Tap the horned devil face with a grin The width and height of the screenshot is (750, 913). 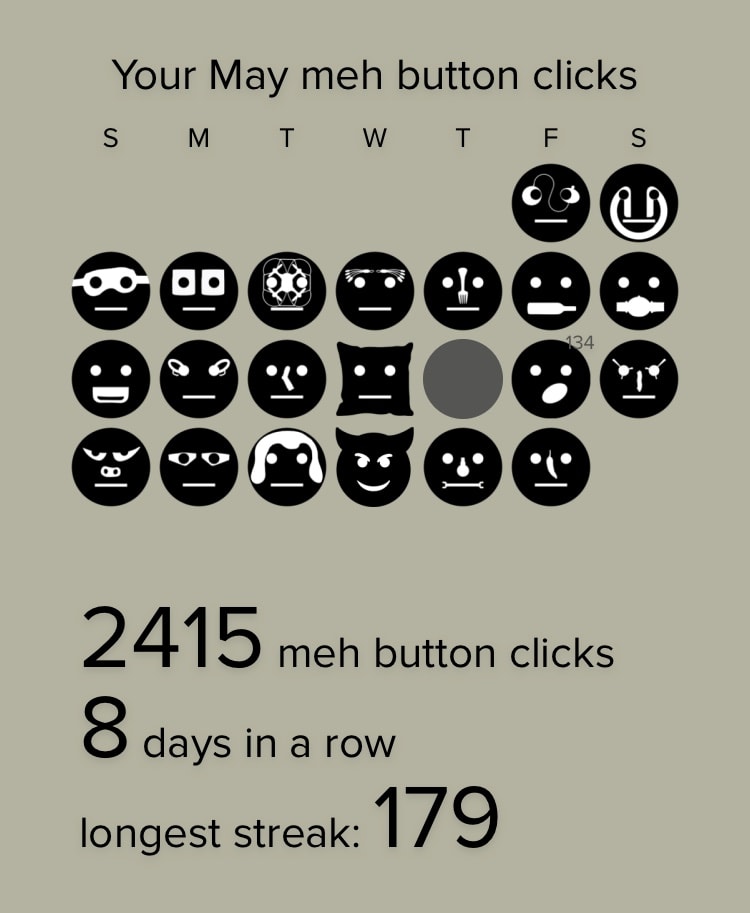(x=374, y=467)
